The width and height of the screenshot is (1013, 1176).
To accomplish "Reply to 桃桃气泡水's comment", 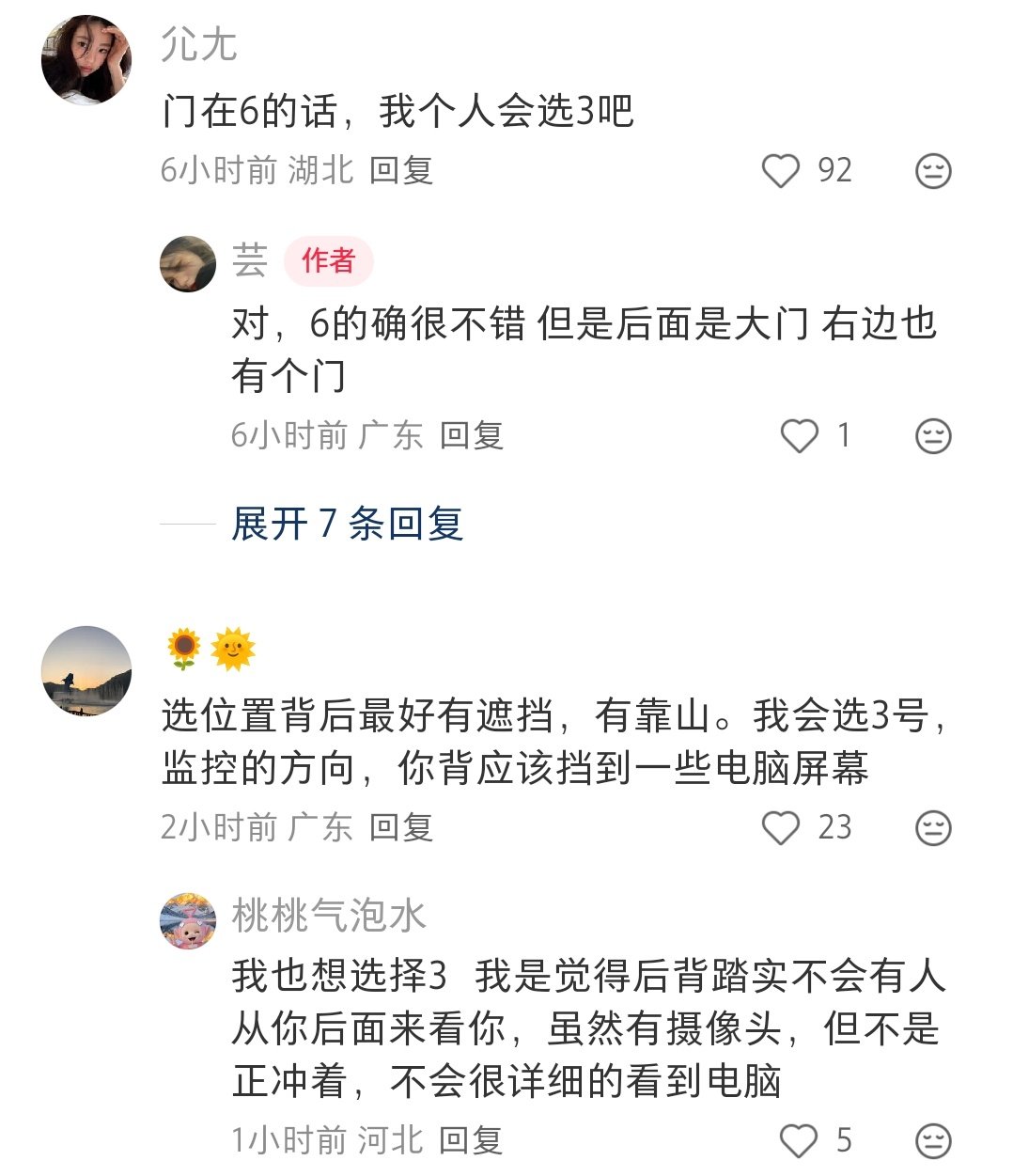I will coord(471,1140).
